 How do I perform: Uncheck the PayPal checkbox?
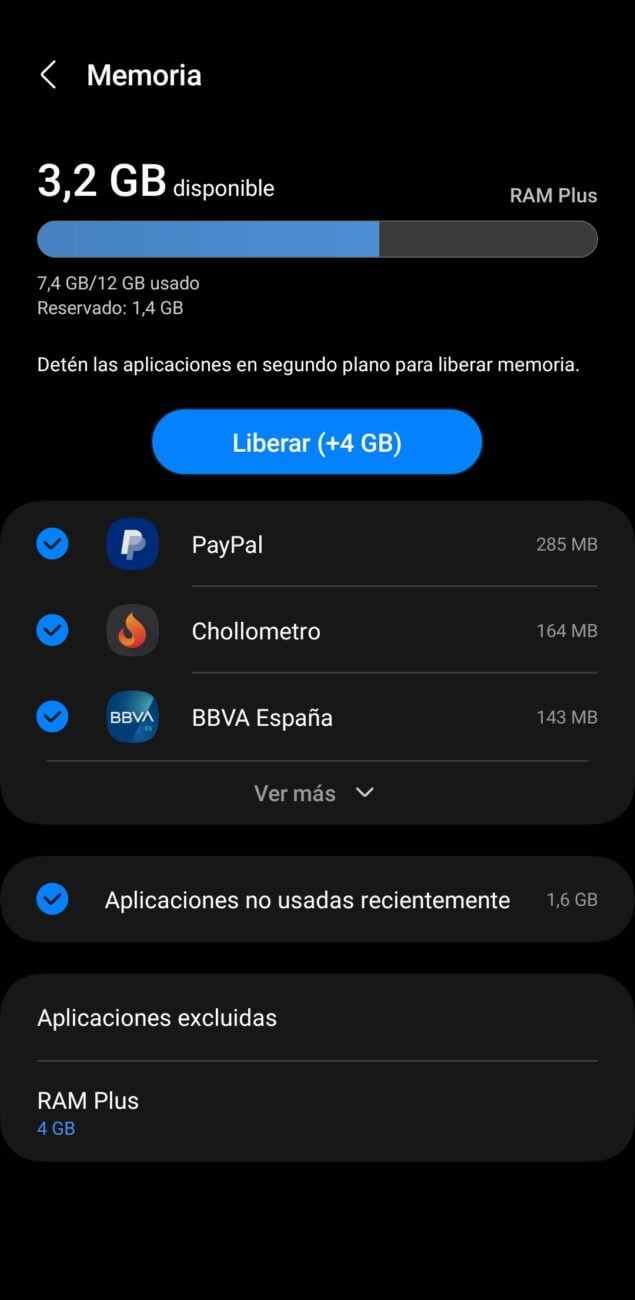pos(52,544)
